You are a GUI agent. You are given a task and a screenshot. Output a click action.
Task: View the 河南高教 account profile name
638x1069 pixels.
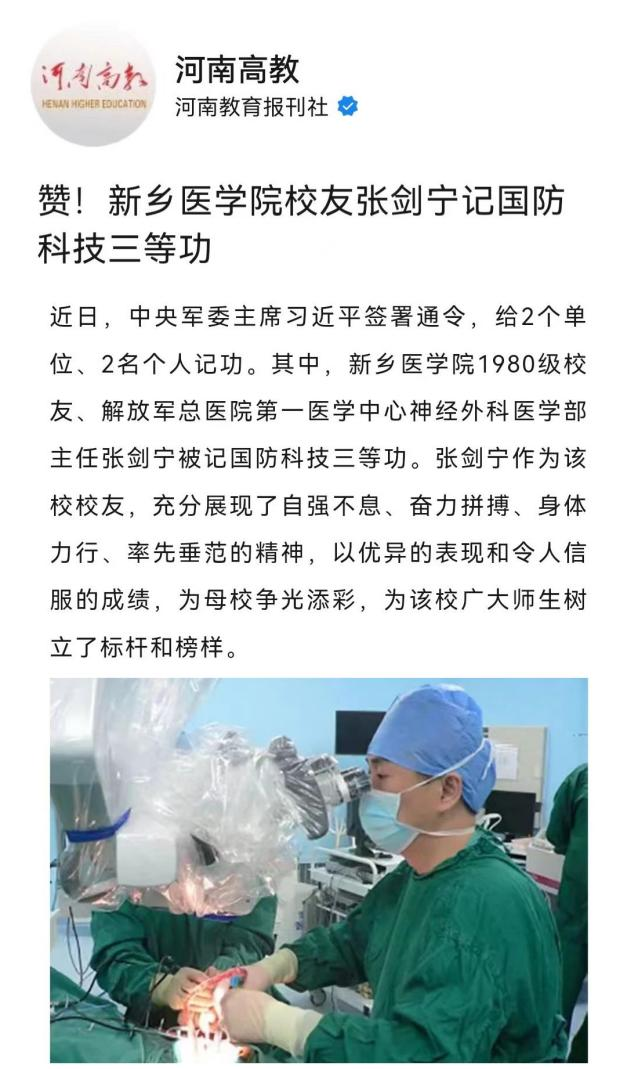click(237, 69)
